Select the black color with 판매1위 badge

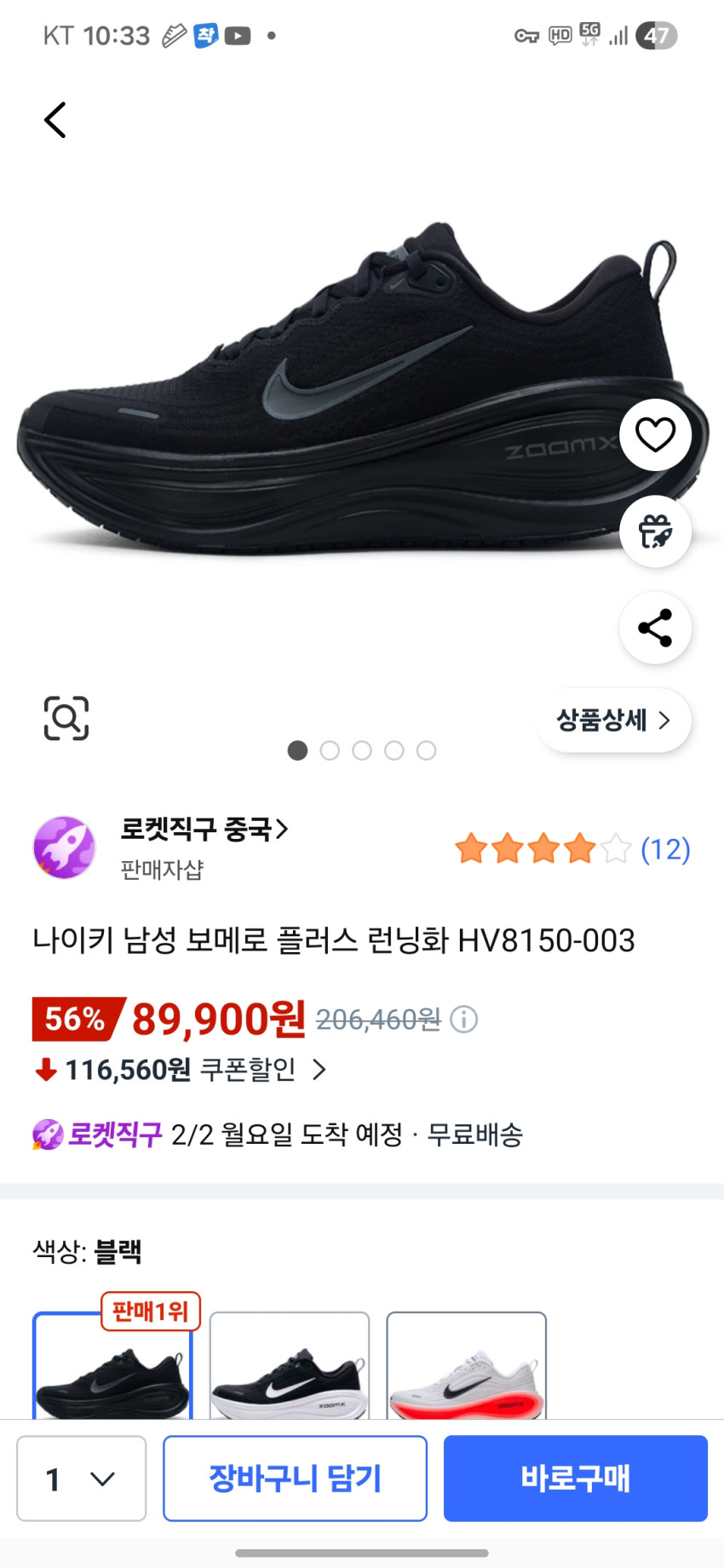coord(112,1368)
